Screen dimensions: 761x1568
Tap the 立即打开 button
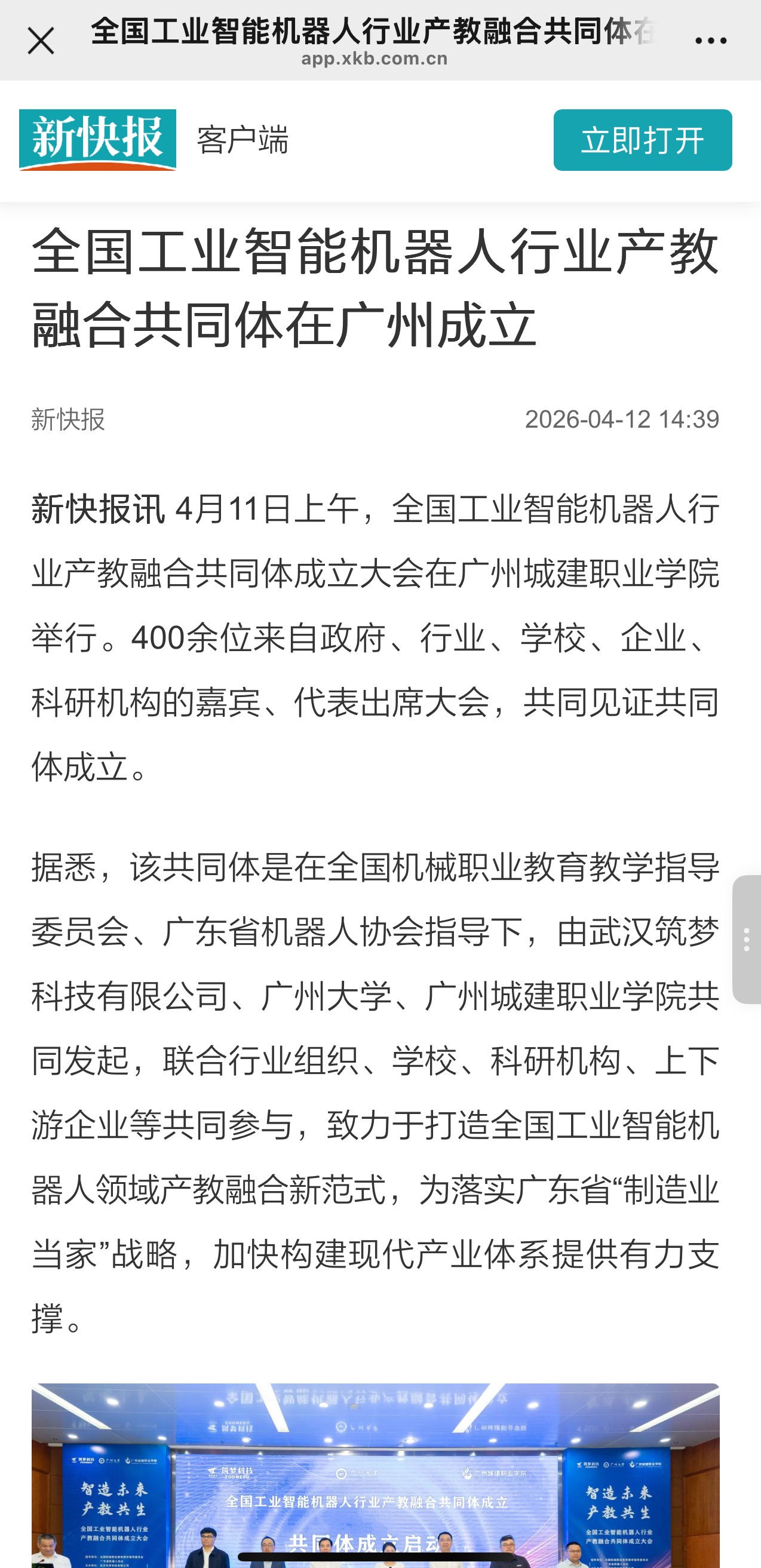[x=642, y=140]
